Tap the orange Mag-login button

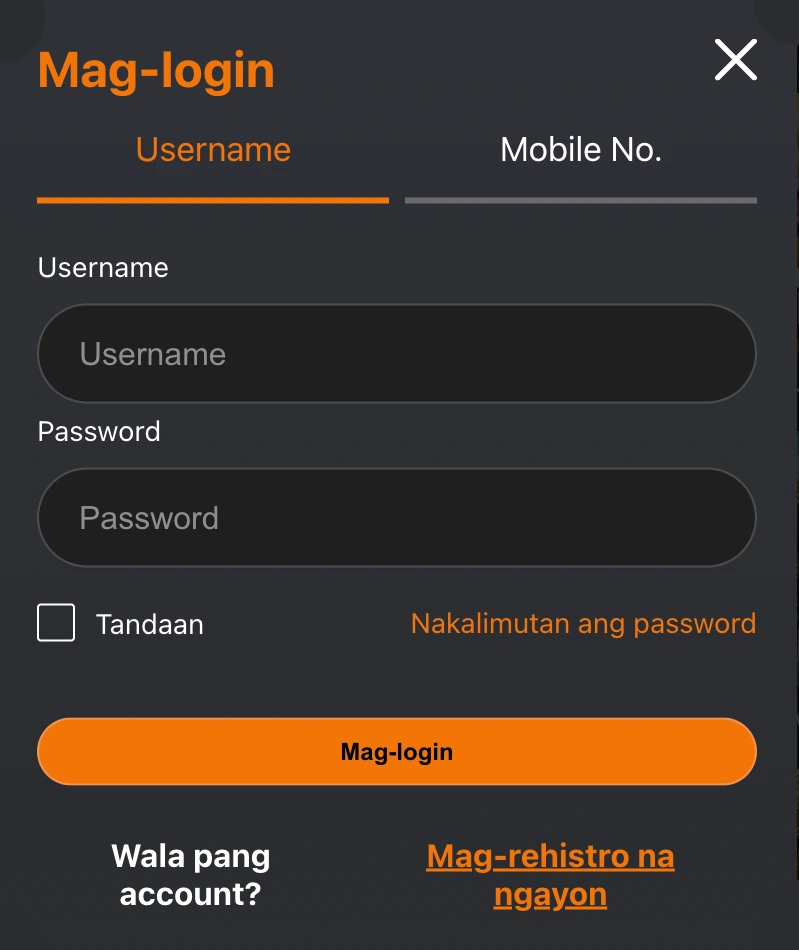[x=396, y=751]
